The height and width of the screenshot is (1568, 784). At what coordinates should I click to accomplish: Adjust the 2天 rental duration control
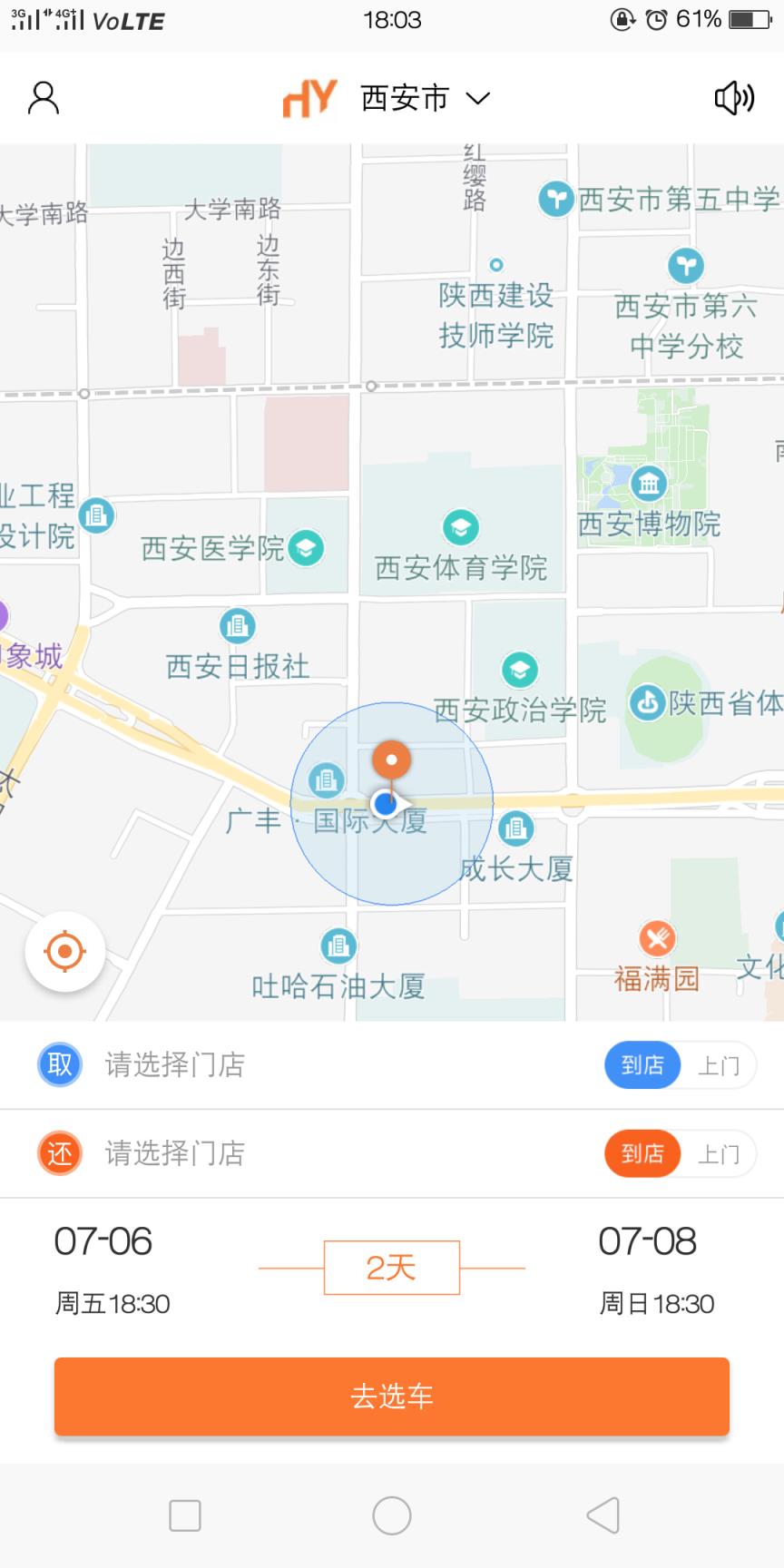(x=392, y=1267)
